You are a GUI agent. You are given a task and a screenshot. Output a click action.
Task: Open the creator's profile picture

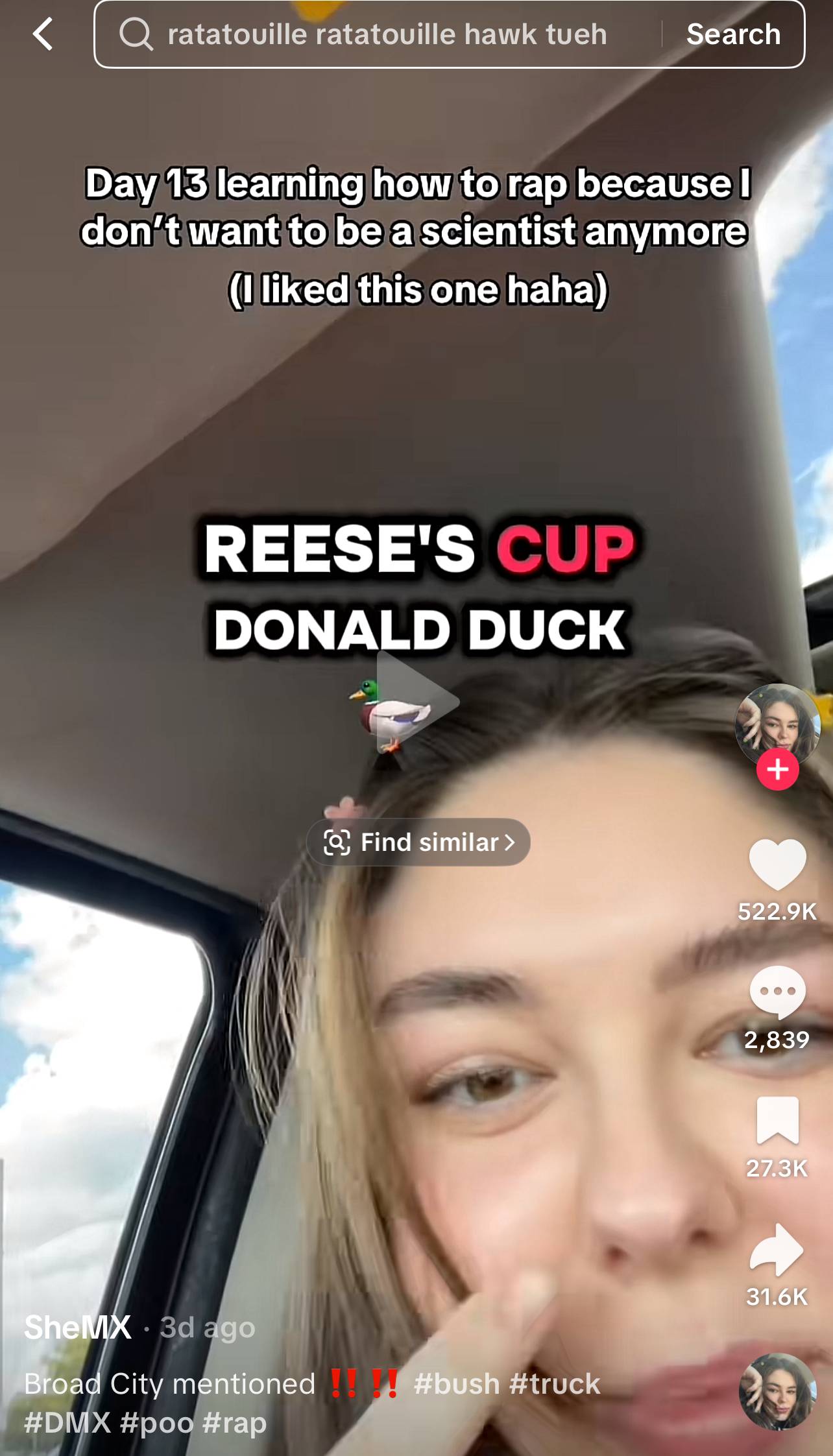click(x=777, y=724)
